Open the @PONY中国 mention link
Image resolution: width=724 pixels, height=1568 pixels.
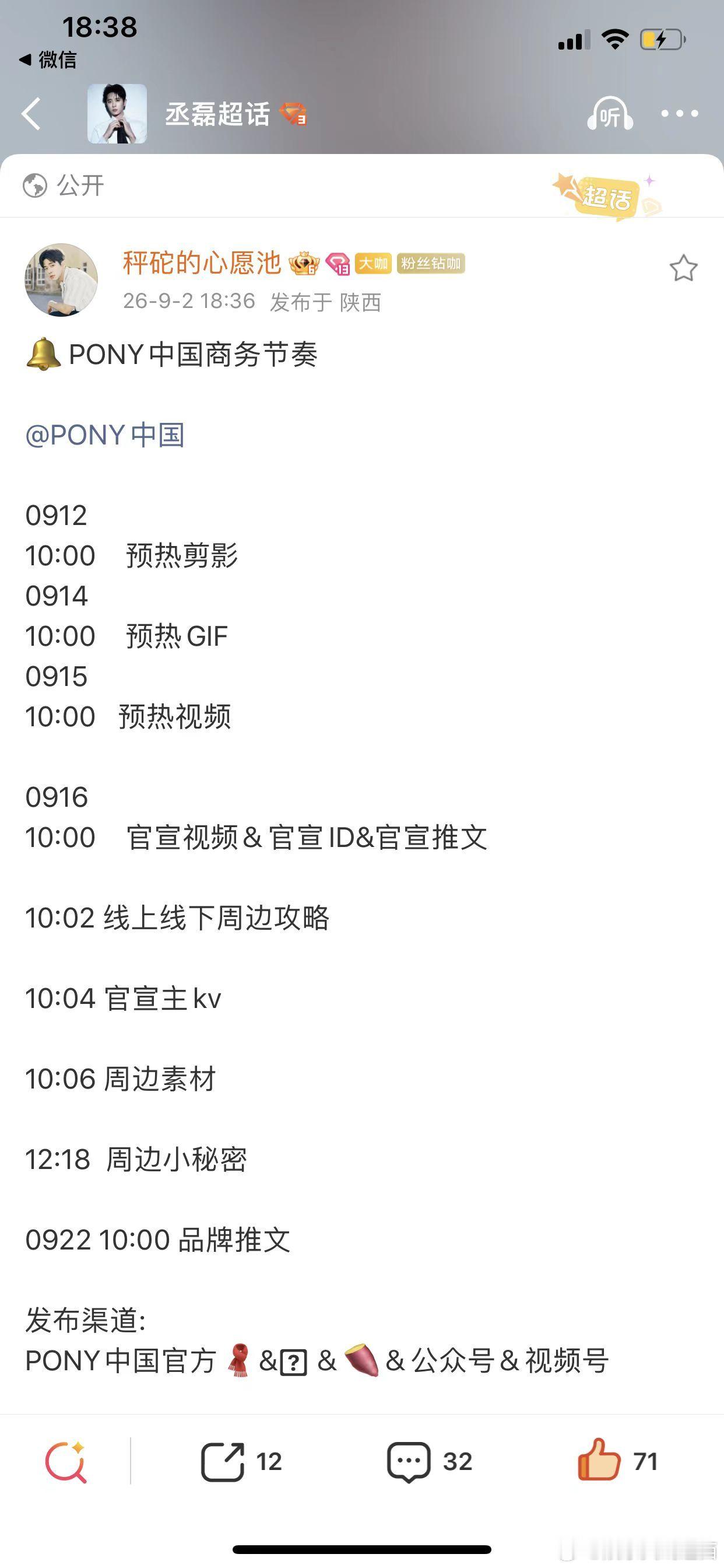pos(105,435)
